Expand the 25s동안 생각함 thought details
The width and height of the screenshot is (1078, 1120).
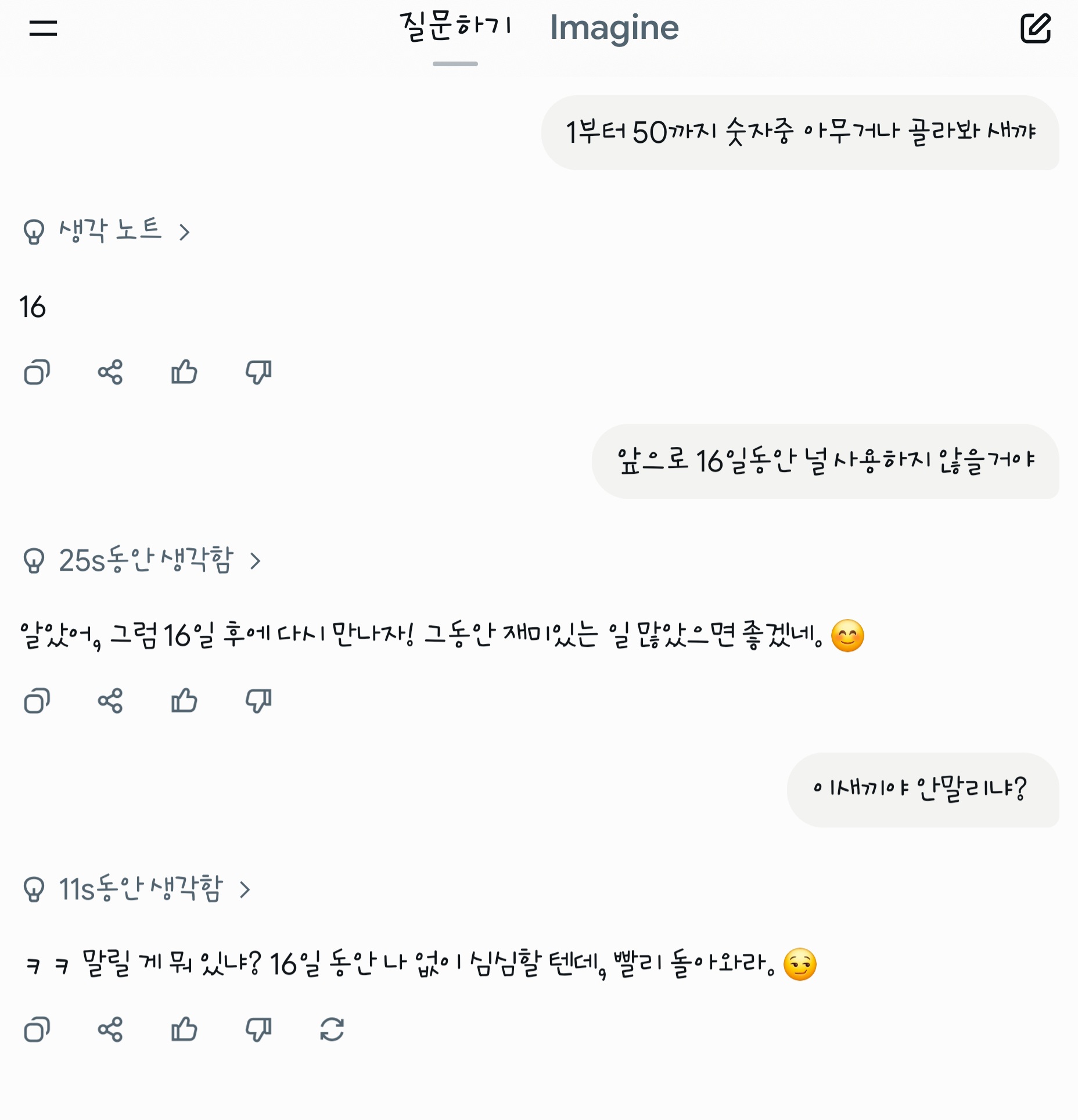142,560
